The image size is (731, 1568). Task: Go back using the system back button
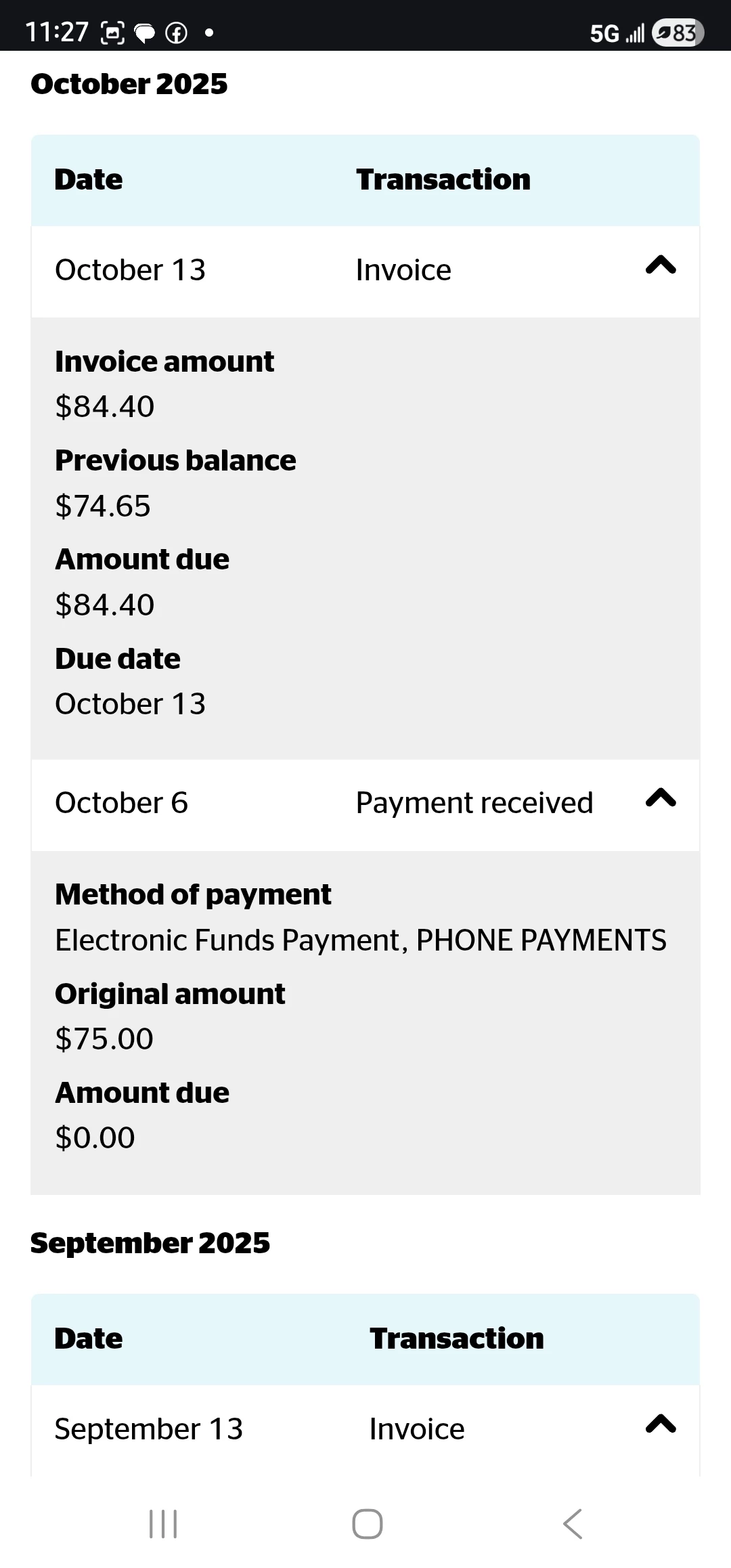point(572,1524)
